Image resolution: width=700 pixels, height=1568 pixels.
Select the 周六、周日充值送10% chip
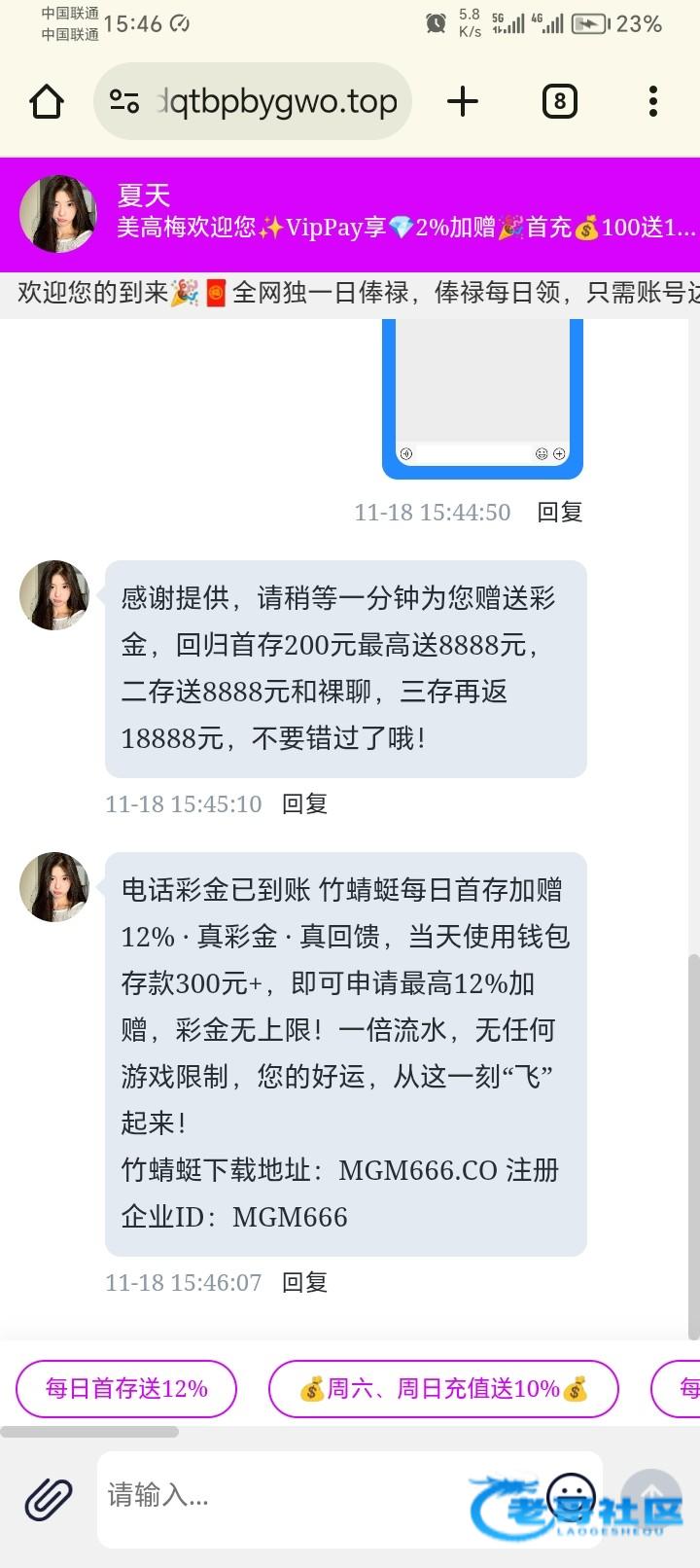[443, 1389]
